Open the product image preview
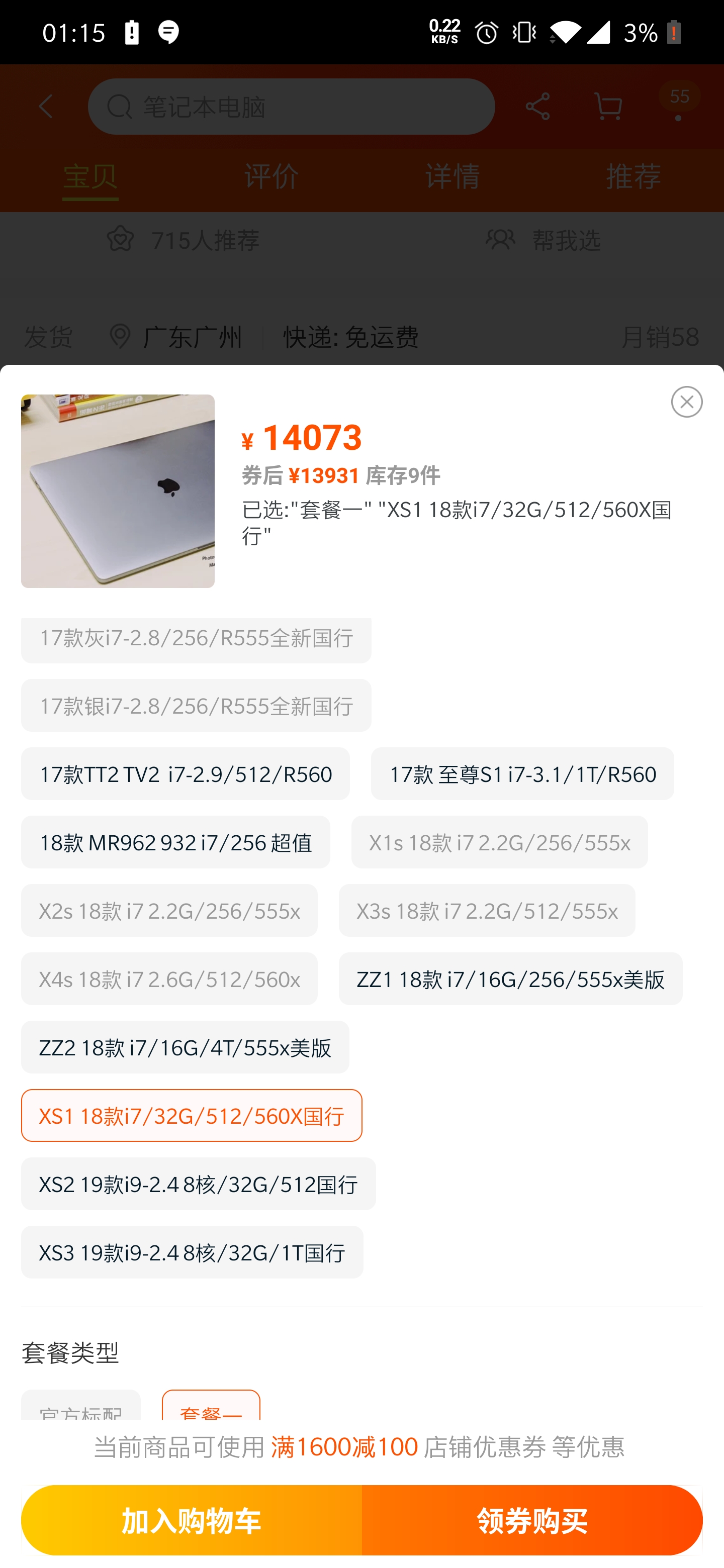The width and height of the screenshot is (724, 1568). click(118, 491)
